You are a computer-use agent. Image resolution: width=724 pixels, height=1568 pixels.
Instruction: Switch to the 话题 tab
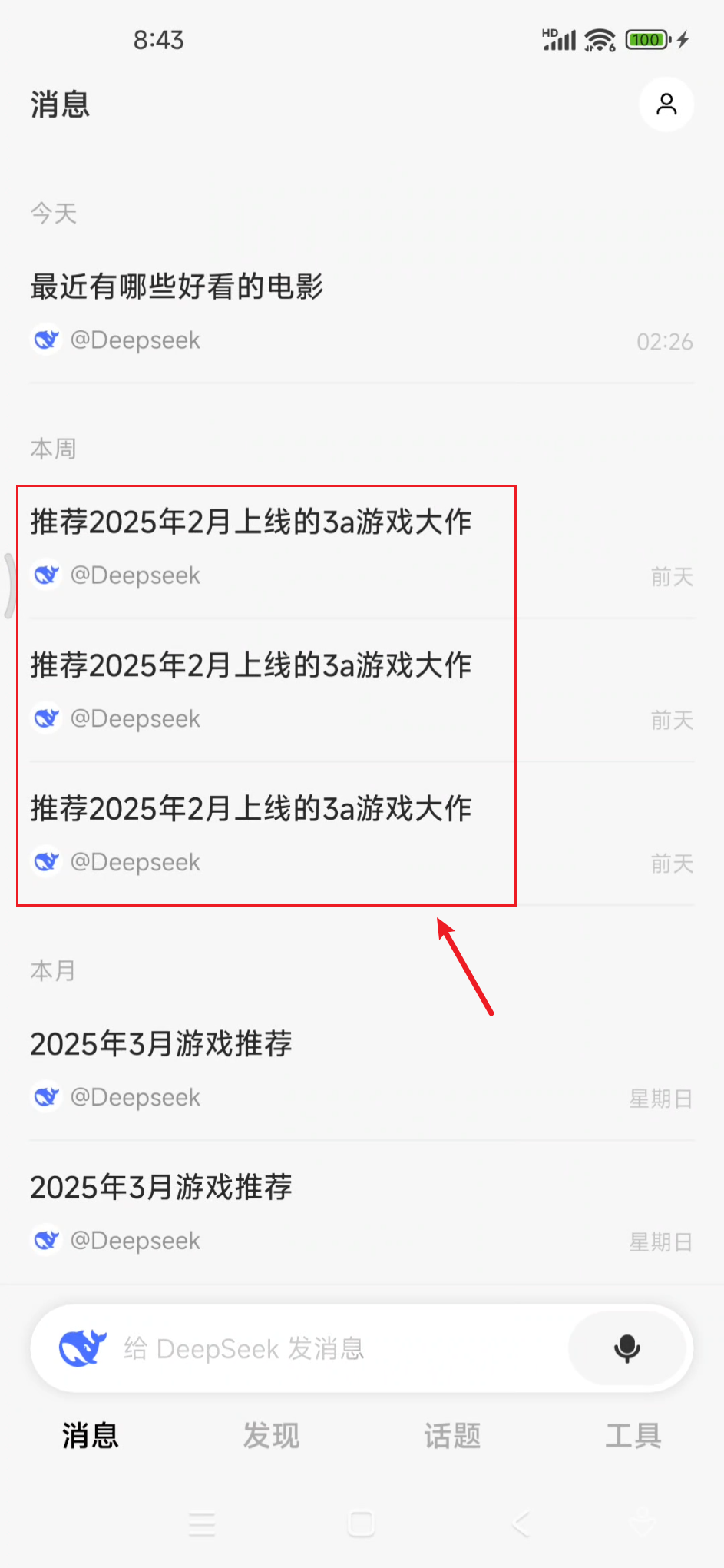pos(452,1435)
